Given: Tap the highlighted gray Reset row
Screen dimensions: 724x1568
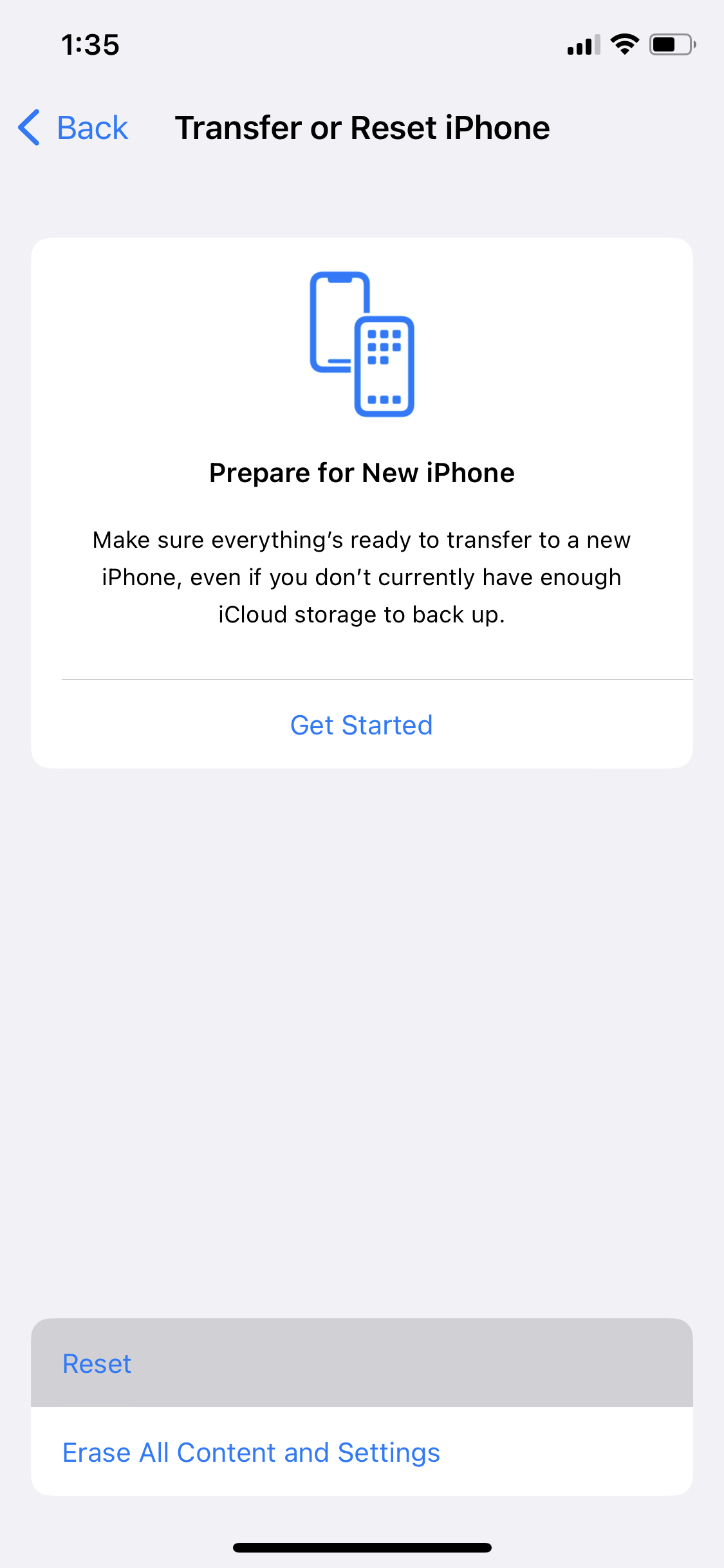Looking at the screenshot, I should tap(362, 1363).
